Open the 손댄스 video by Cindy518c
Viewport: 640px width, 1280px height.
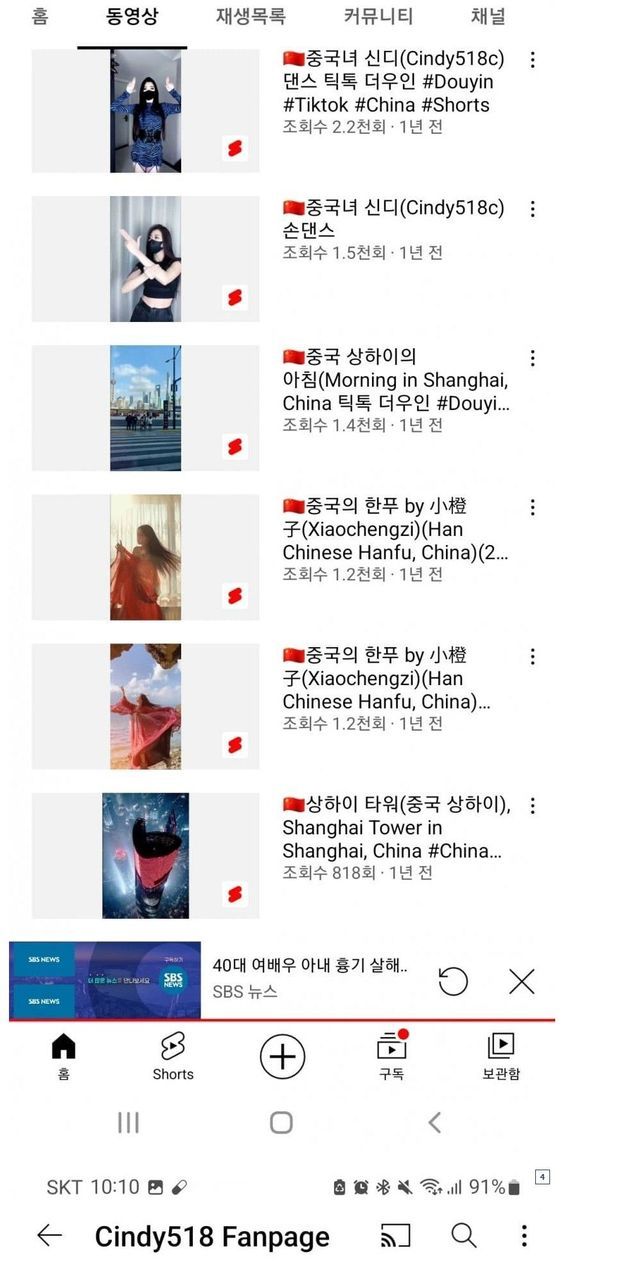[145, 259]
